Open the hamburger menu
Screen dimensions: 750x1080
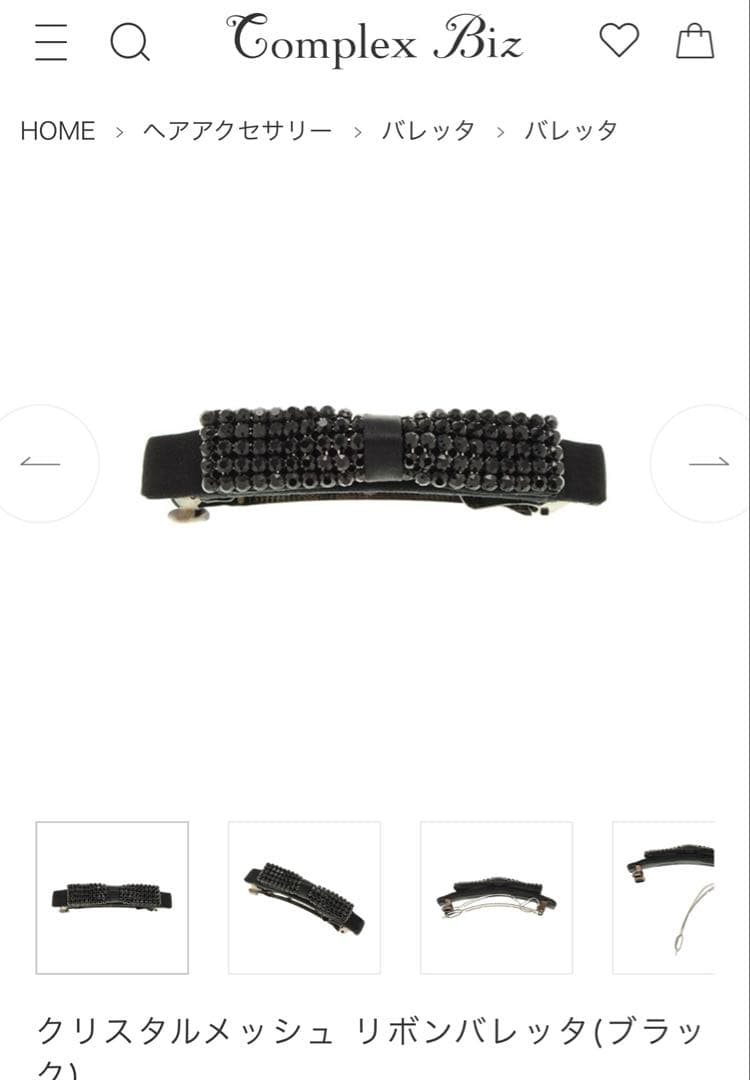click(x=51, y=42)
